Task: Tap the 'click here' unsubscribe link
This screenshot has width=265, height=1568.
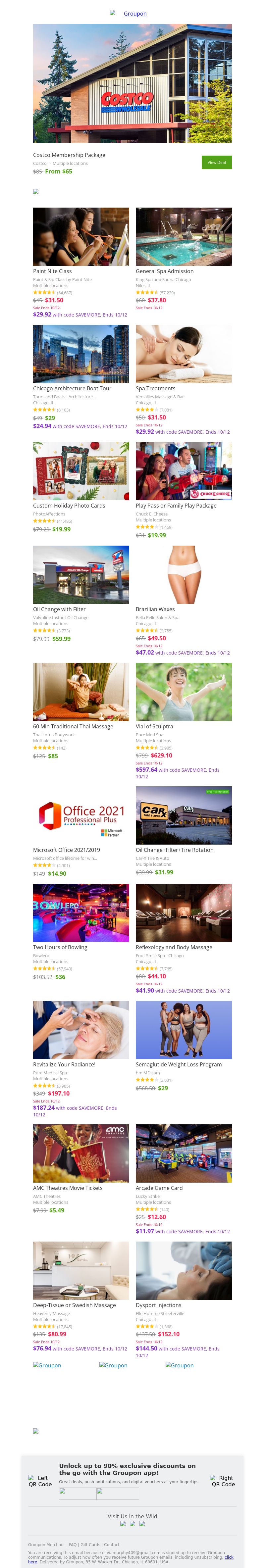Action: (229, 1557)
